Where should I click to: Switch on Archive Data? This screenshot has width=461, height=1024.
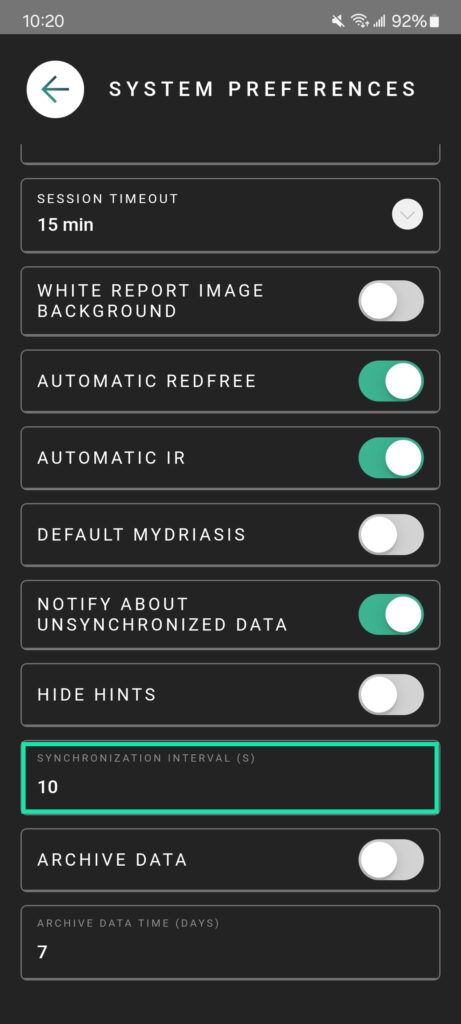(x=390, y=859)
